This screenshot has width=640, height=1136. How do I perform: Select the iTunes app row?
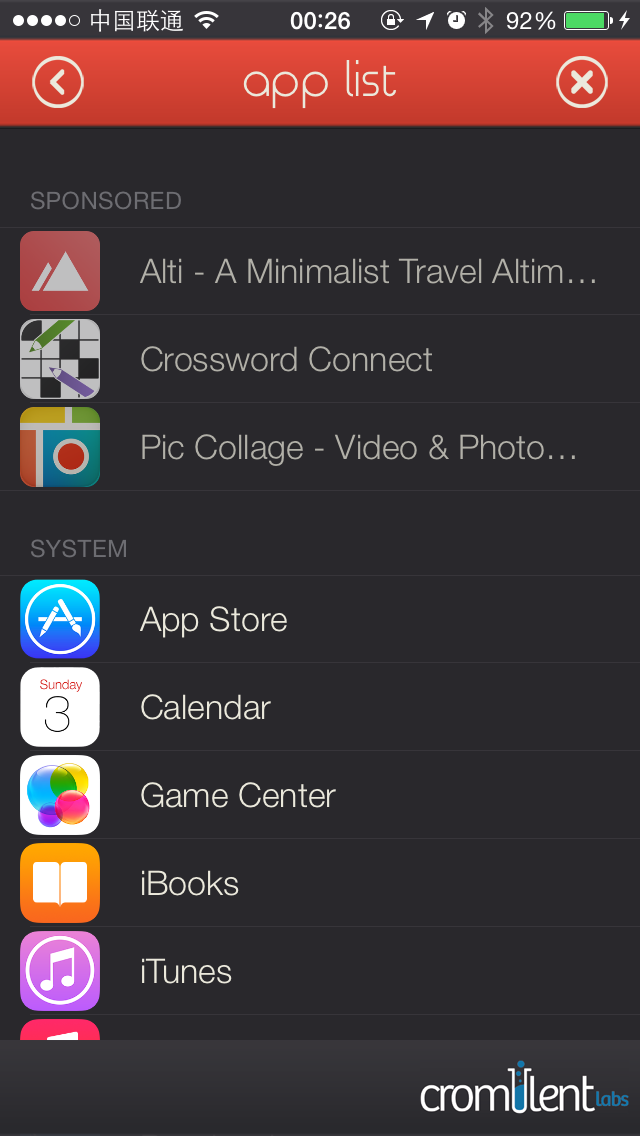320,971
